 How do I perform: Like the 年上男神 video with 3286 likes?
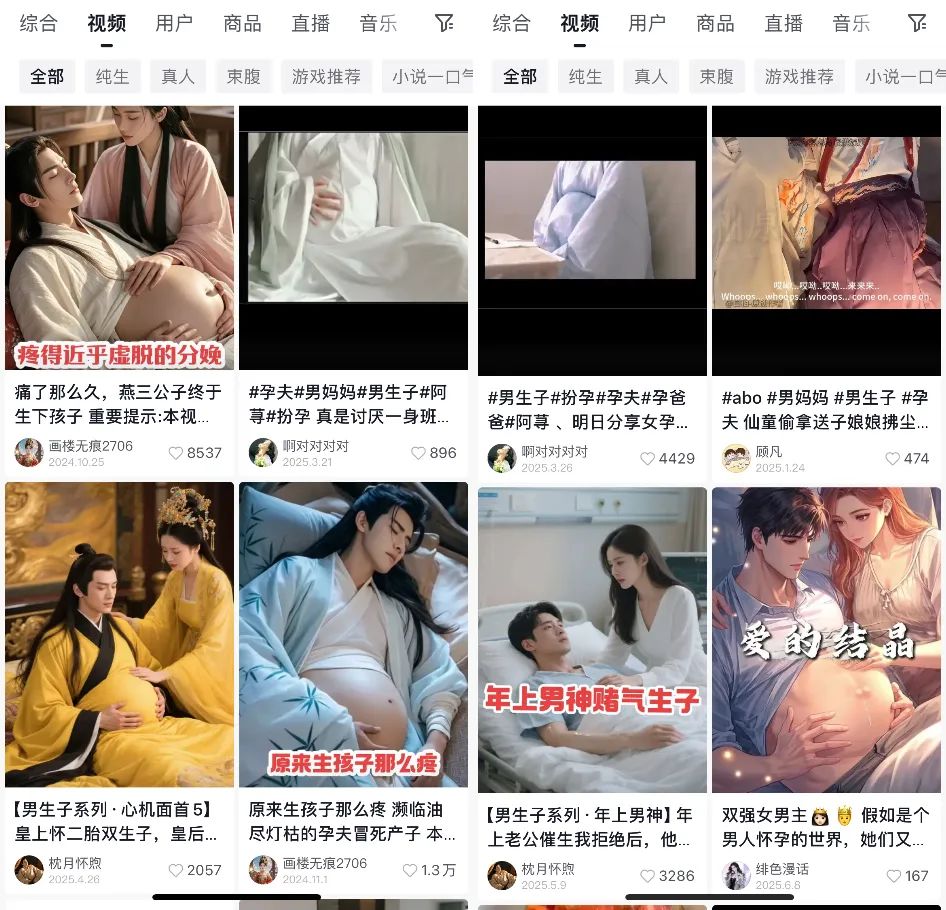(x=649, y=876)
